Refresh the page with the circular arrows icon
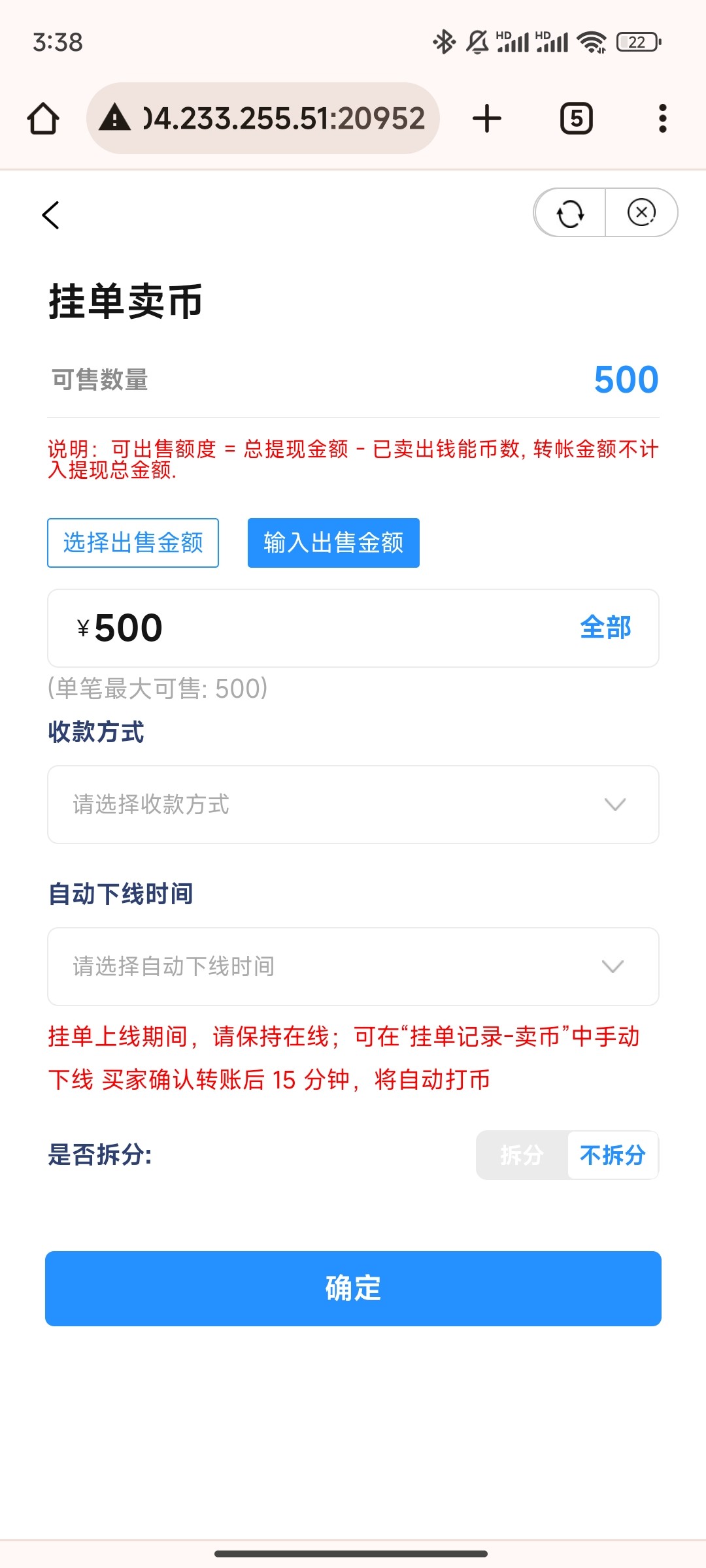Viewport: 706px width, 1568px height. click(x=570, y=213)
